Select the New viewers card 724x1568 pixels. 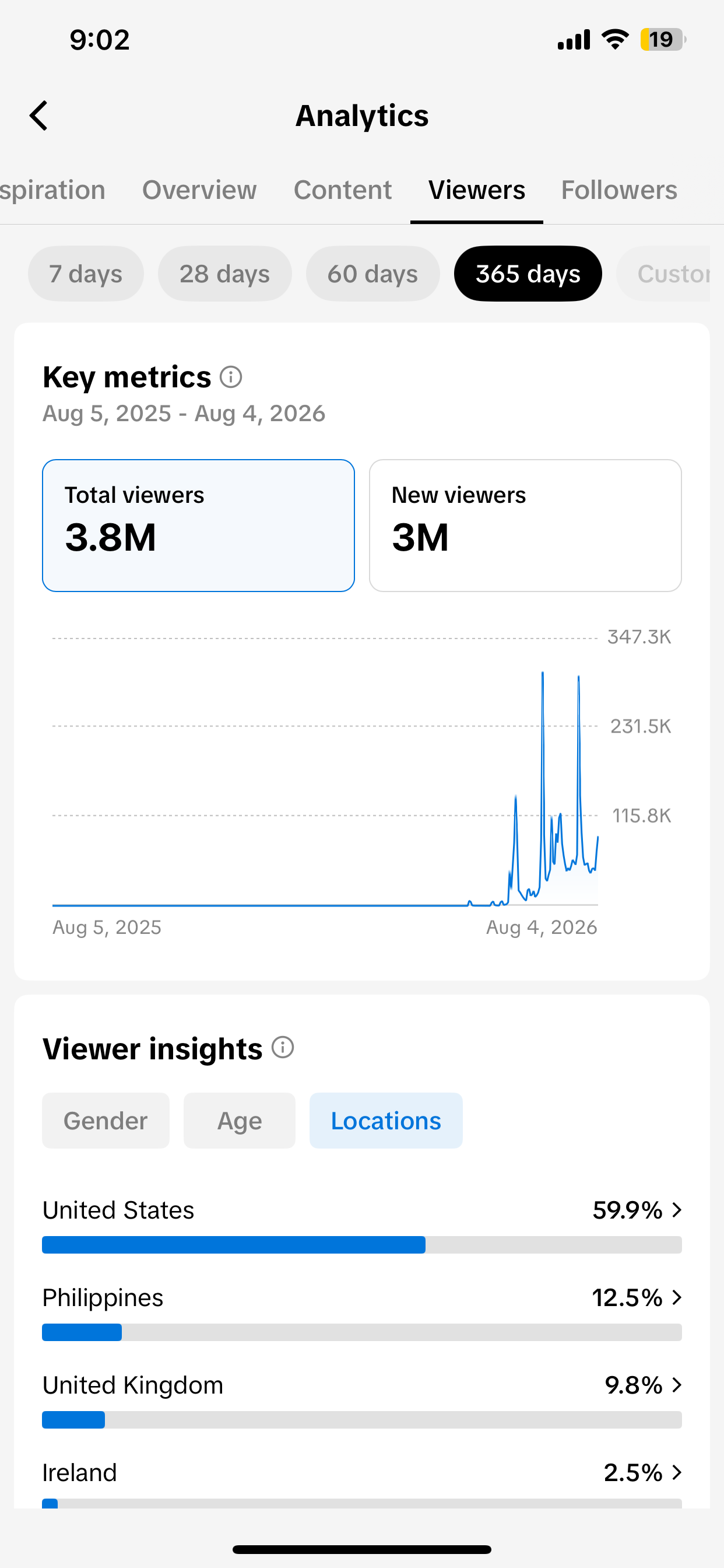tap(525, 526)
